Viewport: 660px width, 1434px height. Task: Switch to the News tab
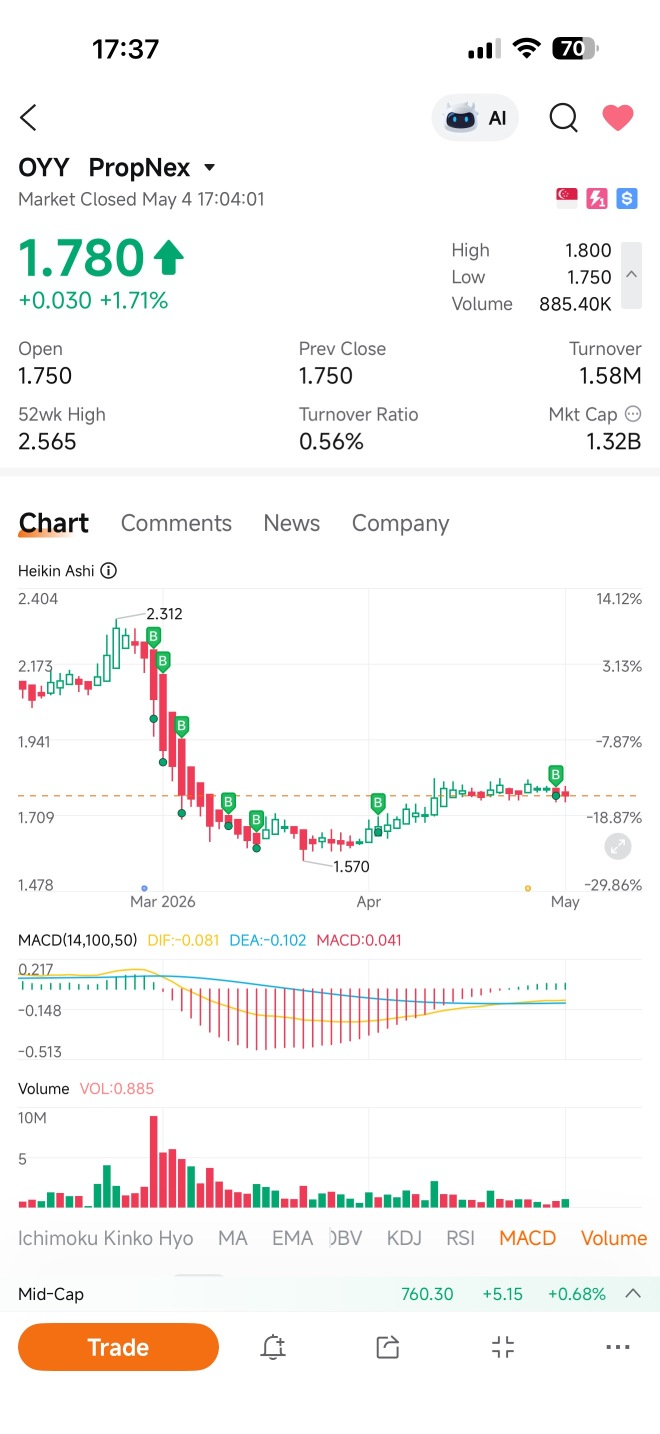(x=292, y=523)
